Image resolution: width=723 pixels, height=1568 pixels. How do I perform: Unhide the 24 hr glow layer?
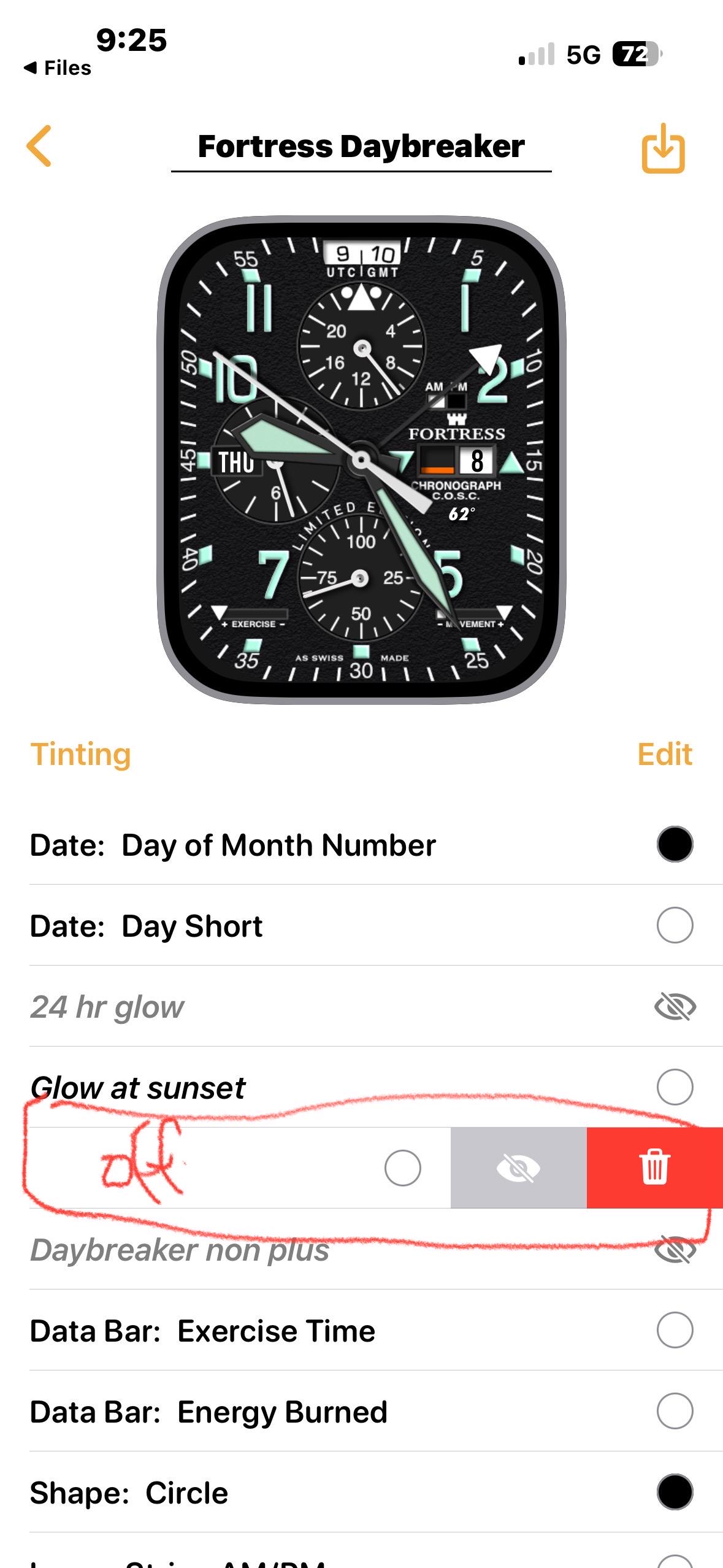click(675, 1007)
